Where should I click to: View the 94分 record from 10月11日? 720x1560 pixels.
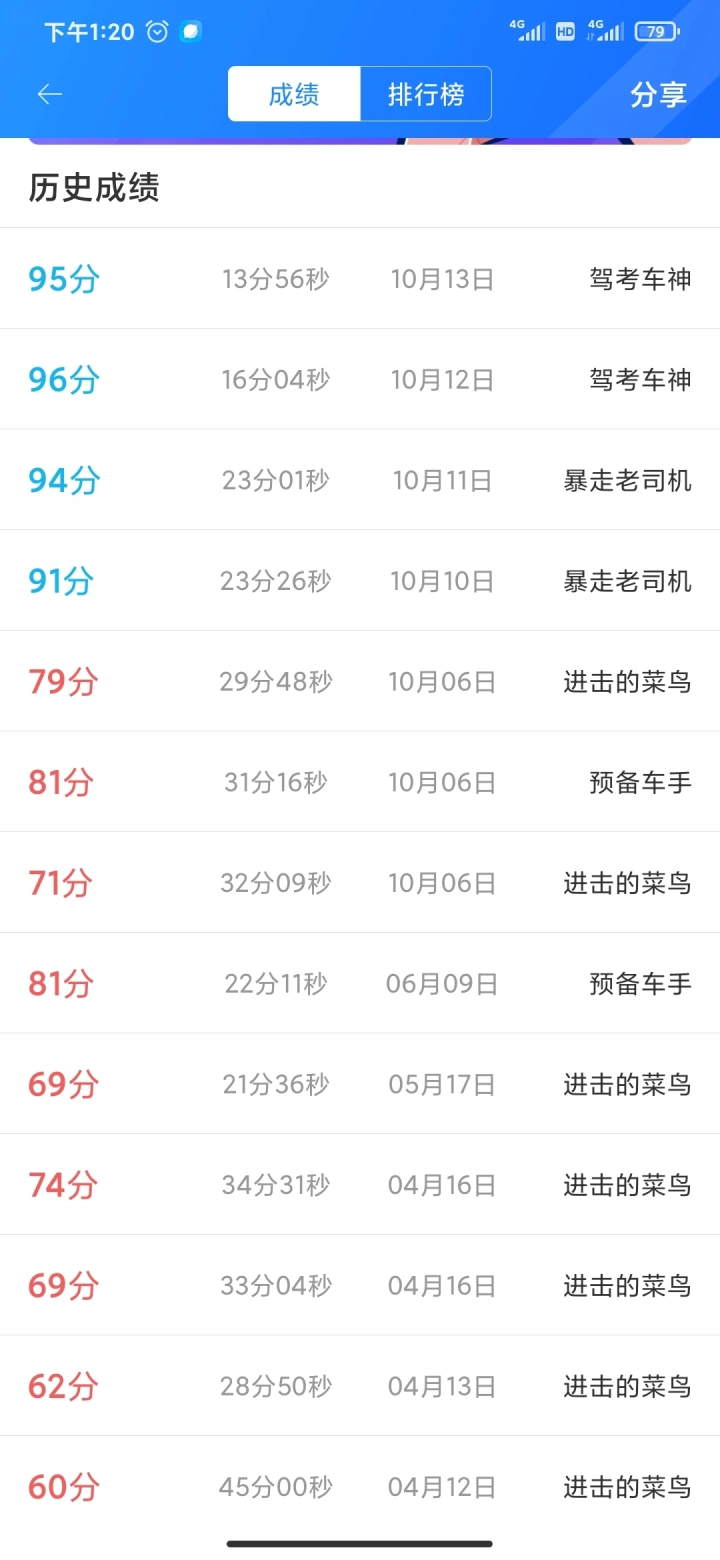click(x=360, y=480)
